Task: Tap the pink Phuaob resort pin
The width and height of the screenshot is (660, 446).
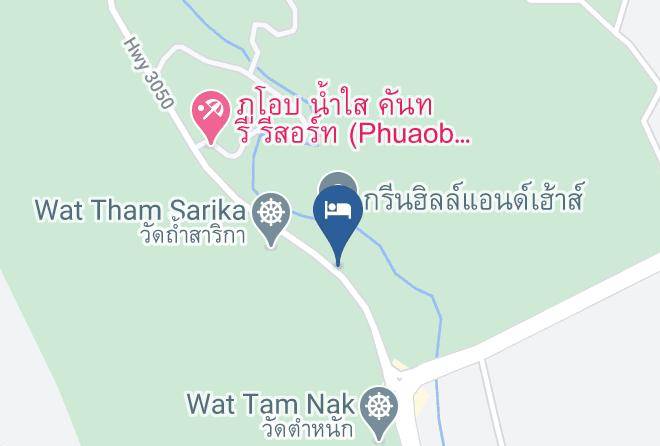Action: tap(211, 117)
